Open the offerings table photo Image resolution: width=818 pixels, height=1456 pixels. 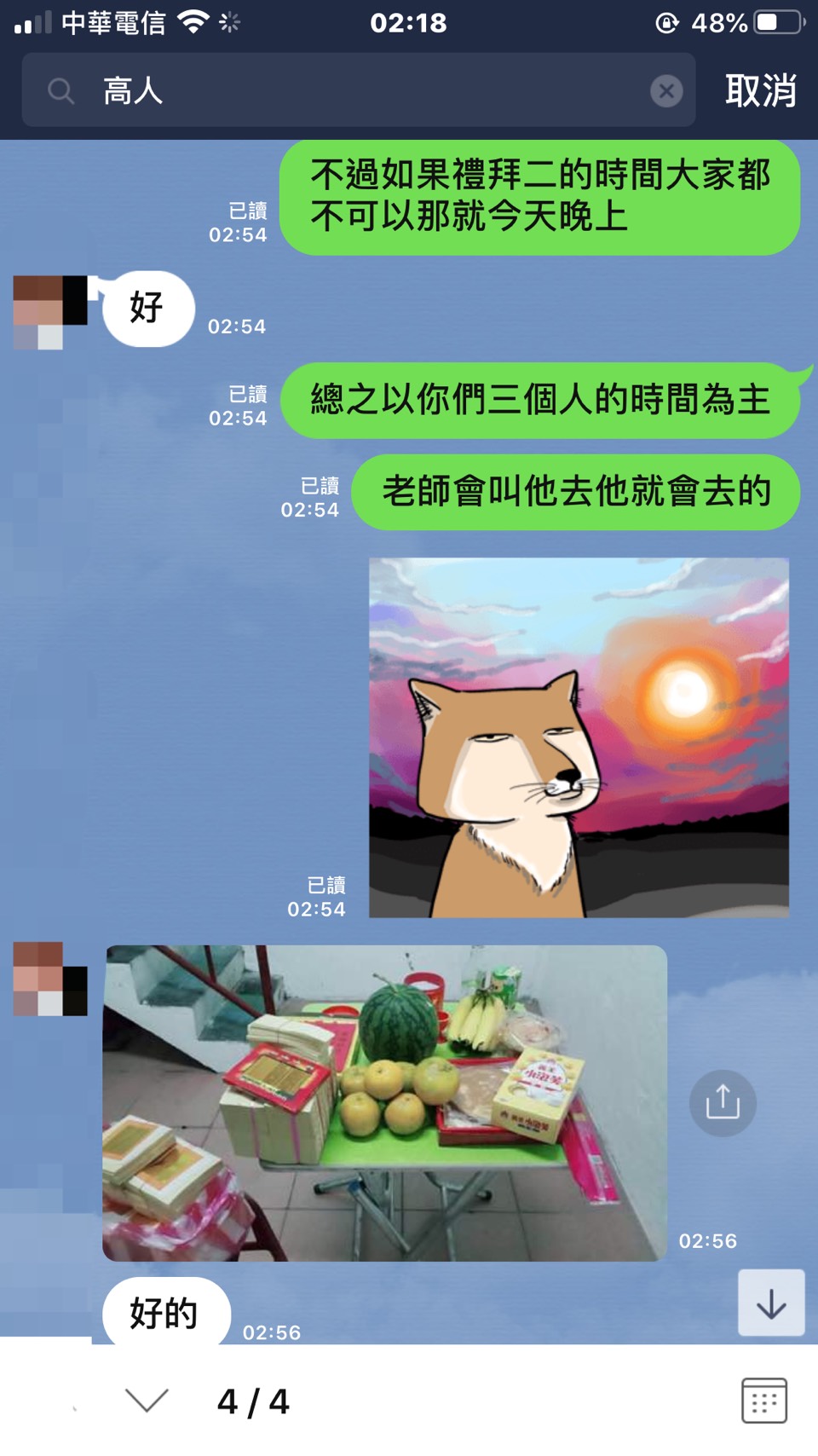click(384, 1102)
